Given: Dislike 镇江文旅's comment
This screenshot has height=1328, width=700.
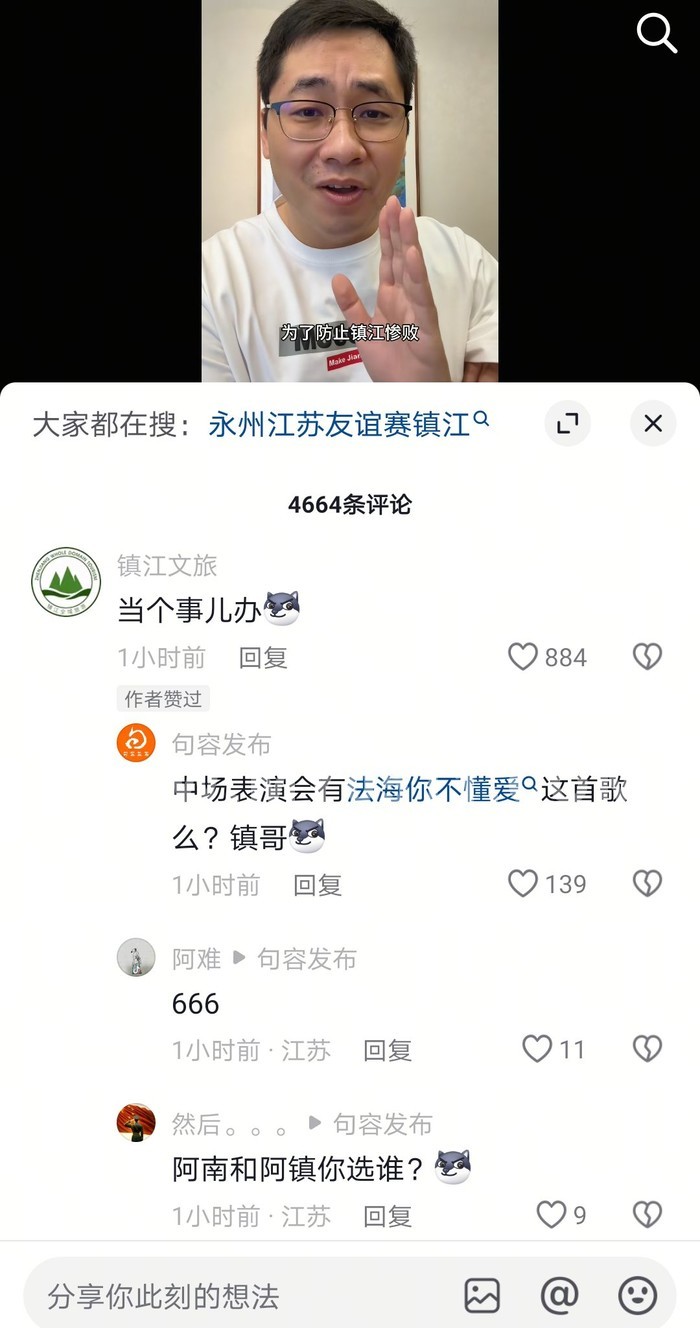Looking at the screenshot, I should (x=648, y=657).
